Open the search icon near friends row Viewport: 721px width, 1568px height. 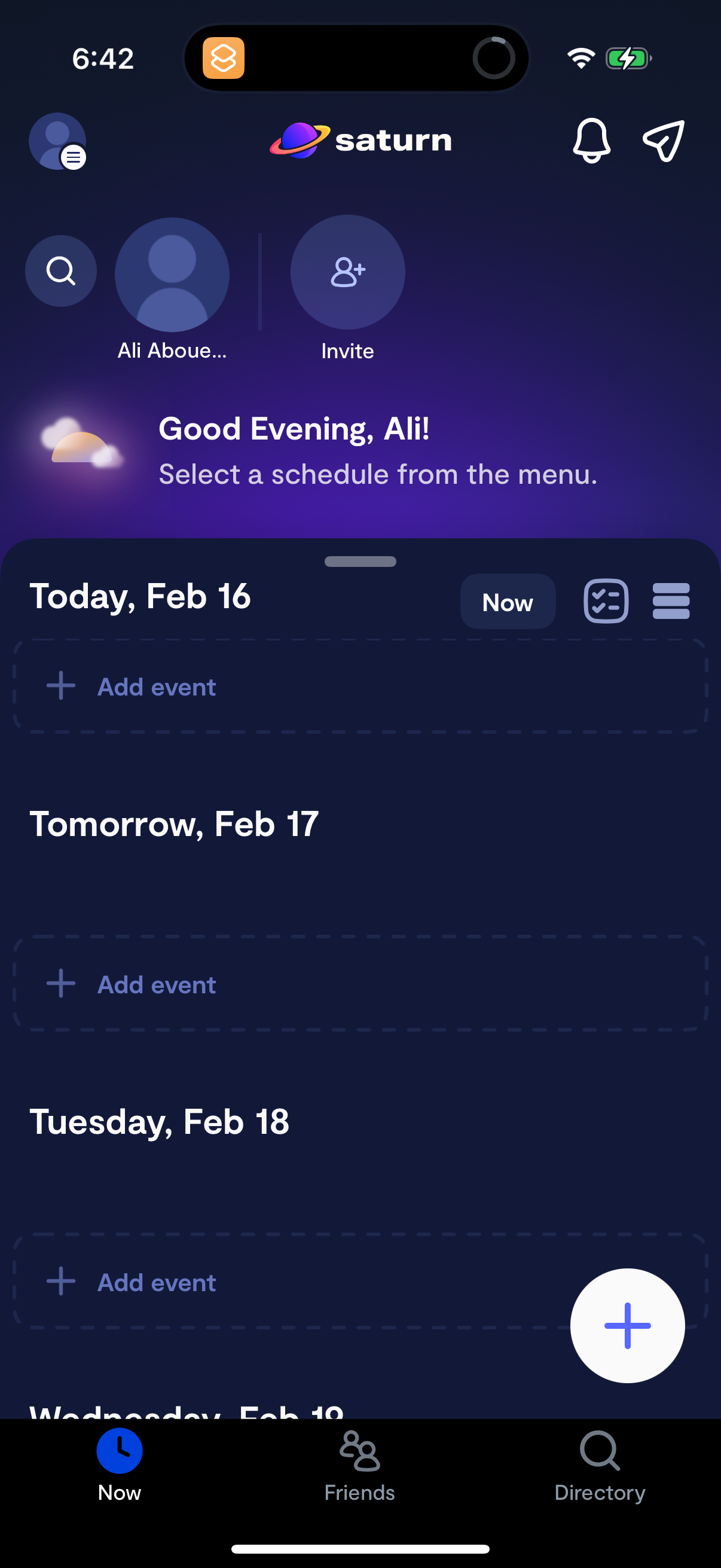(x=60, y=270)
